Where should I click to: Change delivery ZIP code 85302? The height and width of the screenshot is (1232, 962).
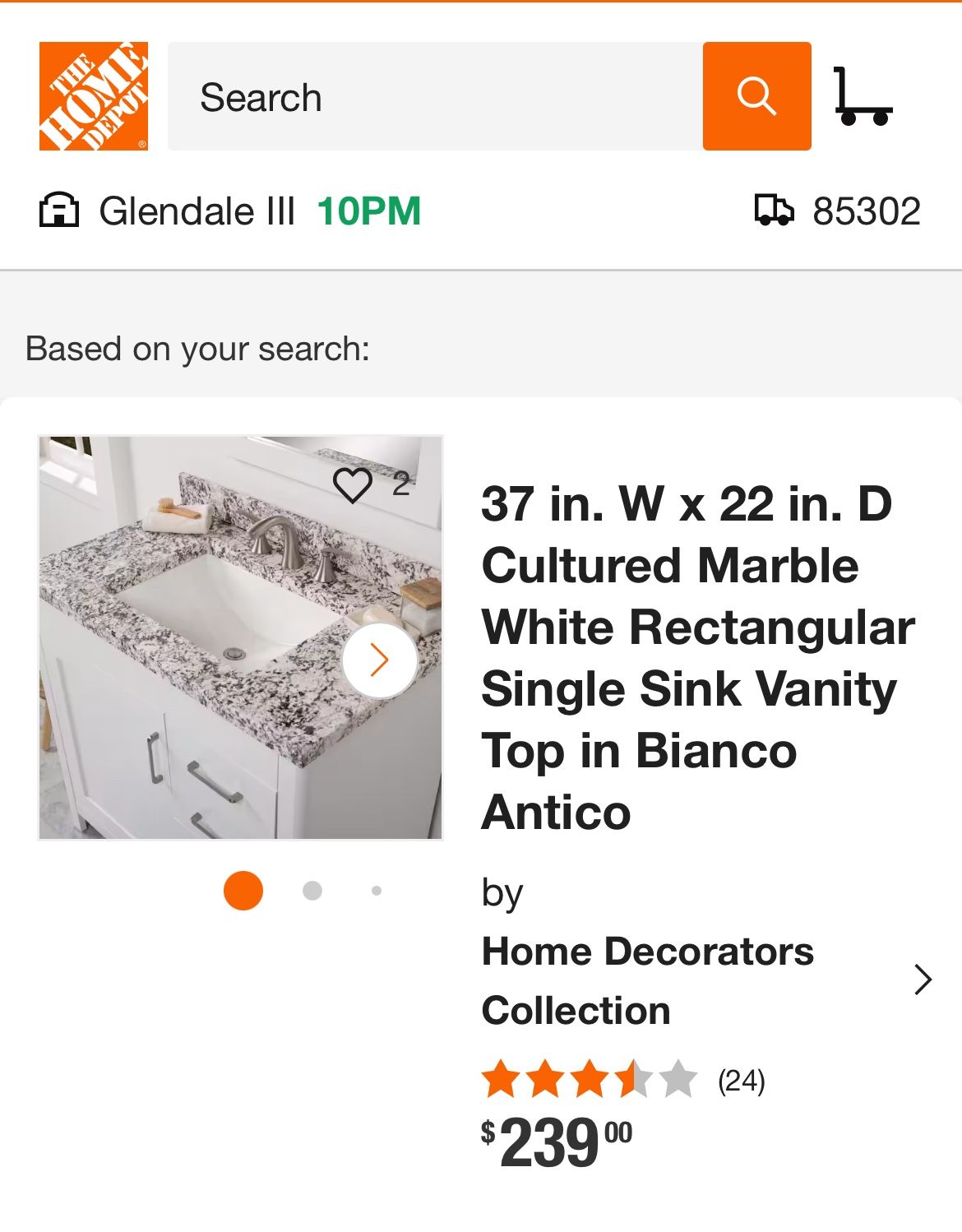tap(838, 211)
